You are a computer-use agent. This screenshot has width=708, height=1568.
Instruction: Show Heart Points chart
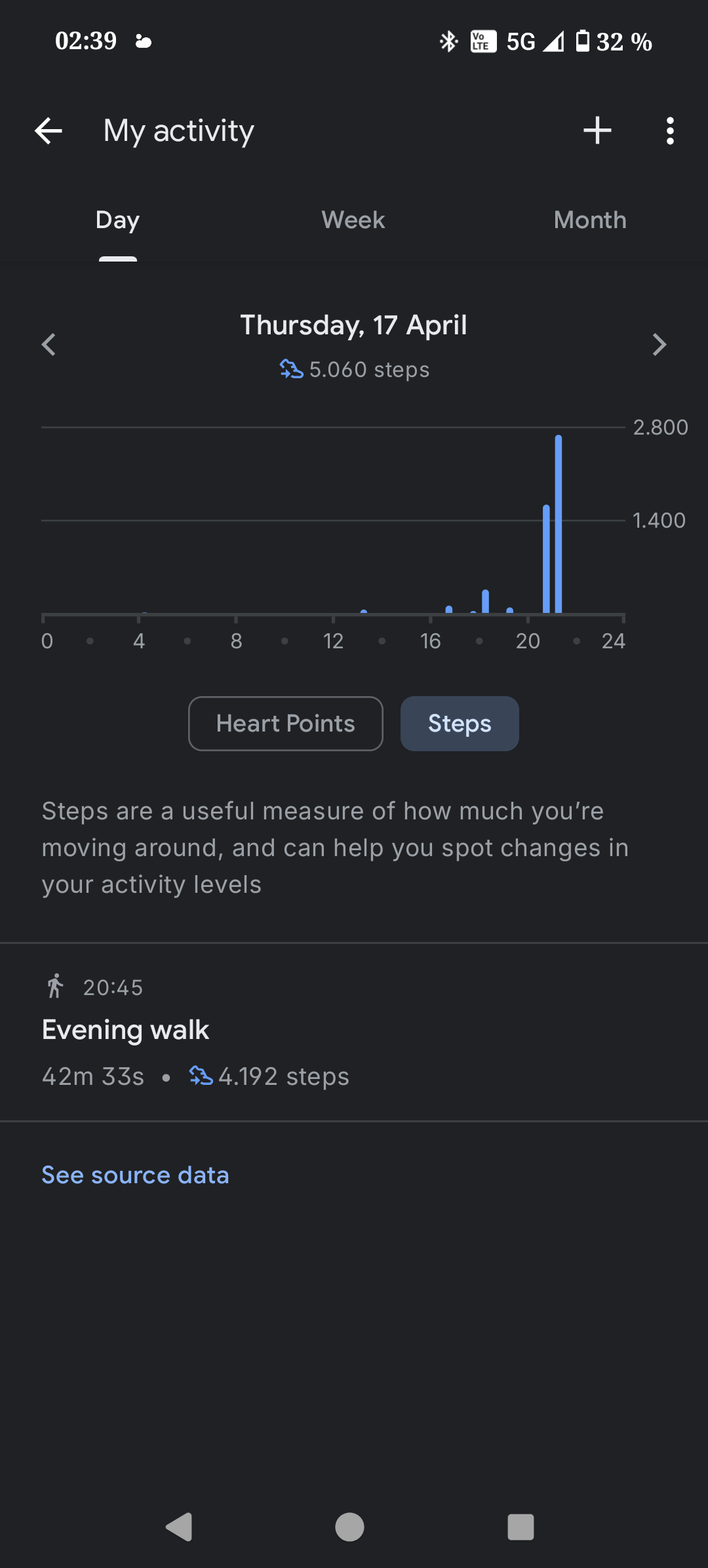(286, 724)
